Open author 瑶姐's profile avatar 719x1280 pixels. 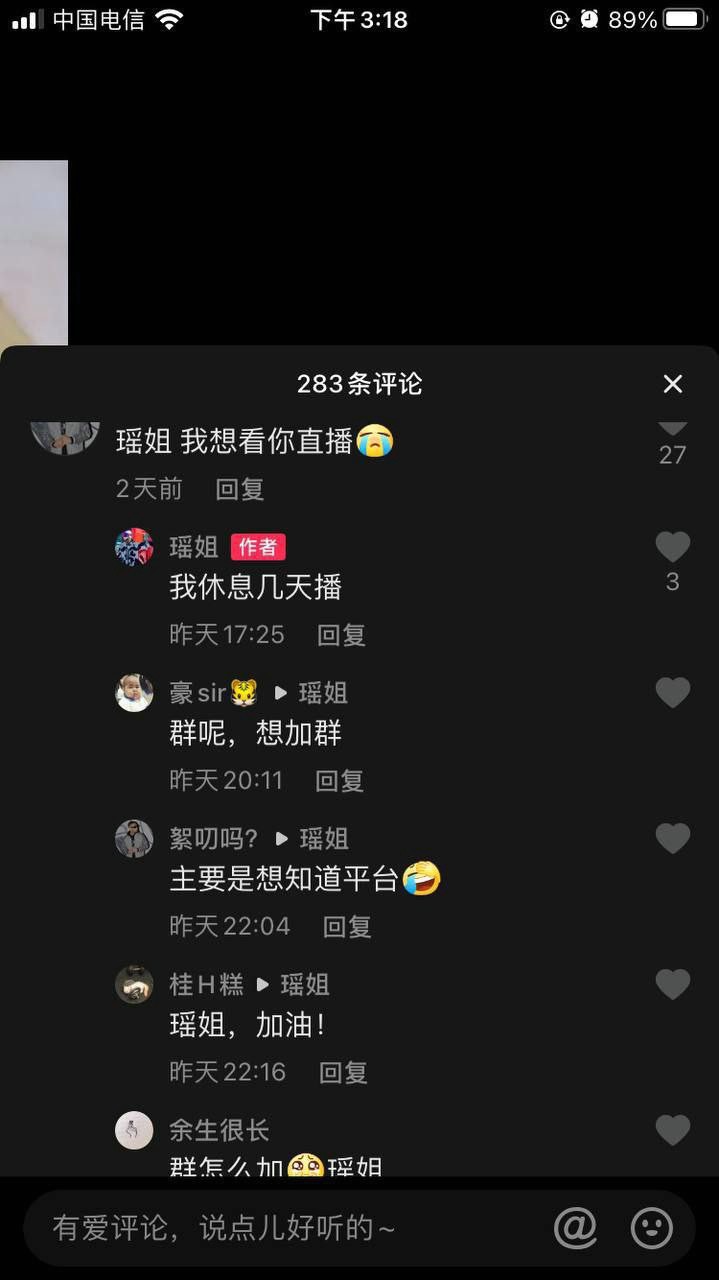point(134,547)
